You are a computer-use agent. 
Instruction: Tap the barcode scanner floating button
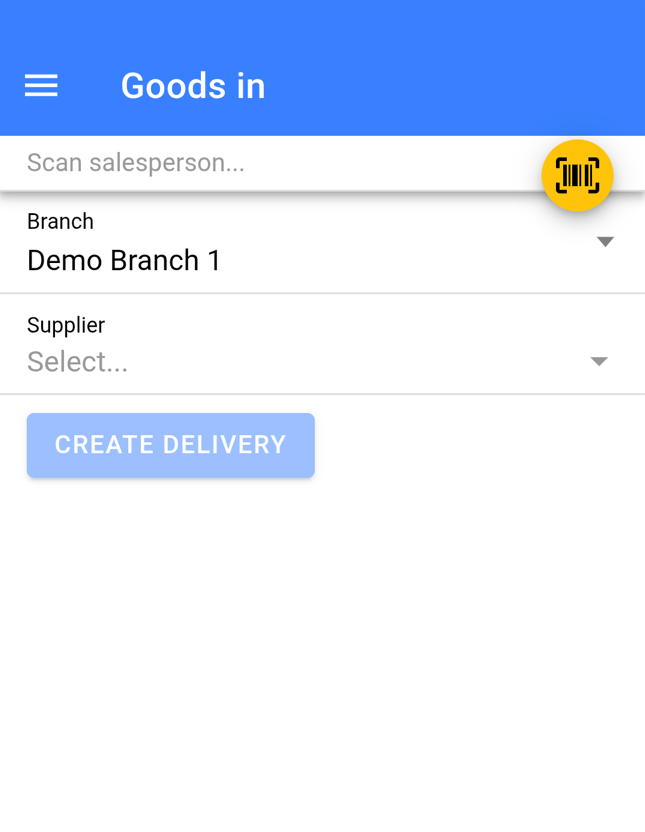[577, 175]
